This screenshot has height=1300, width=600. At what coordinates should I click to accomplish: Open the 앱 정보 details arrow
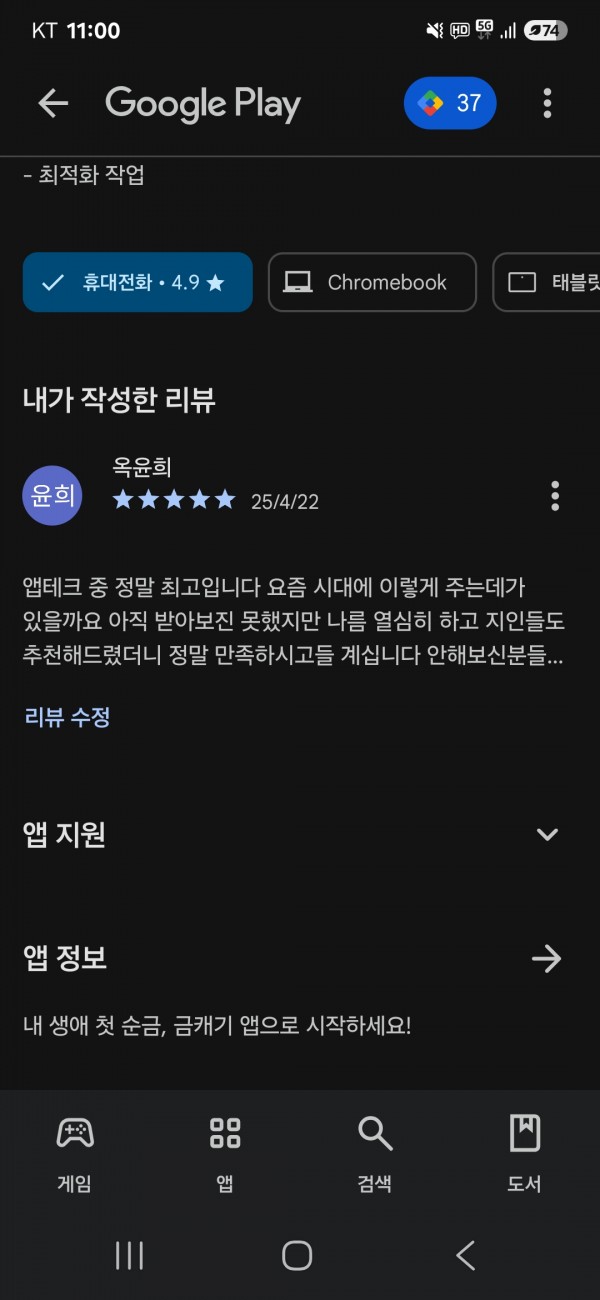click(x=547, y=959)
